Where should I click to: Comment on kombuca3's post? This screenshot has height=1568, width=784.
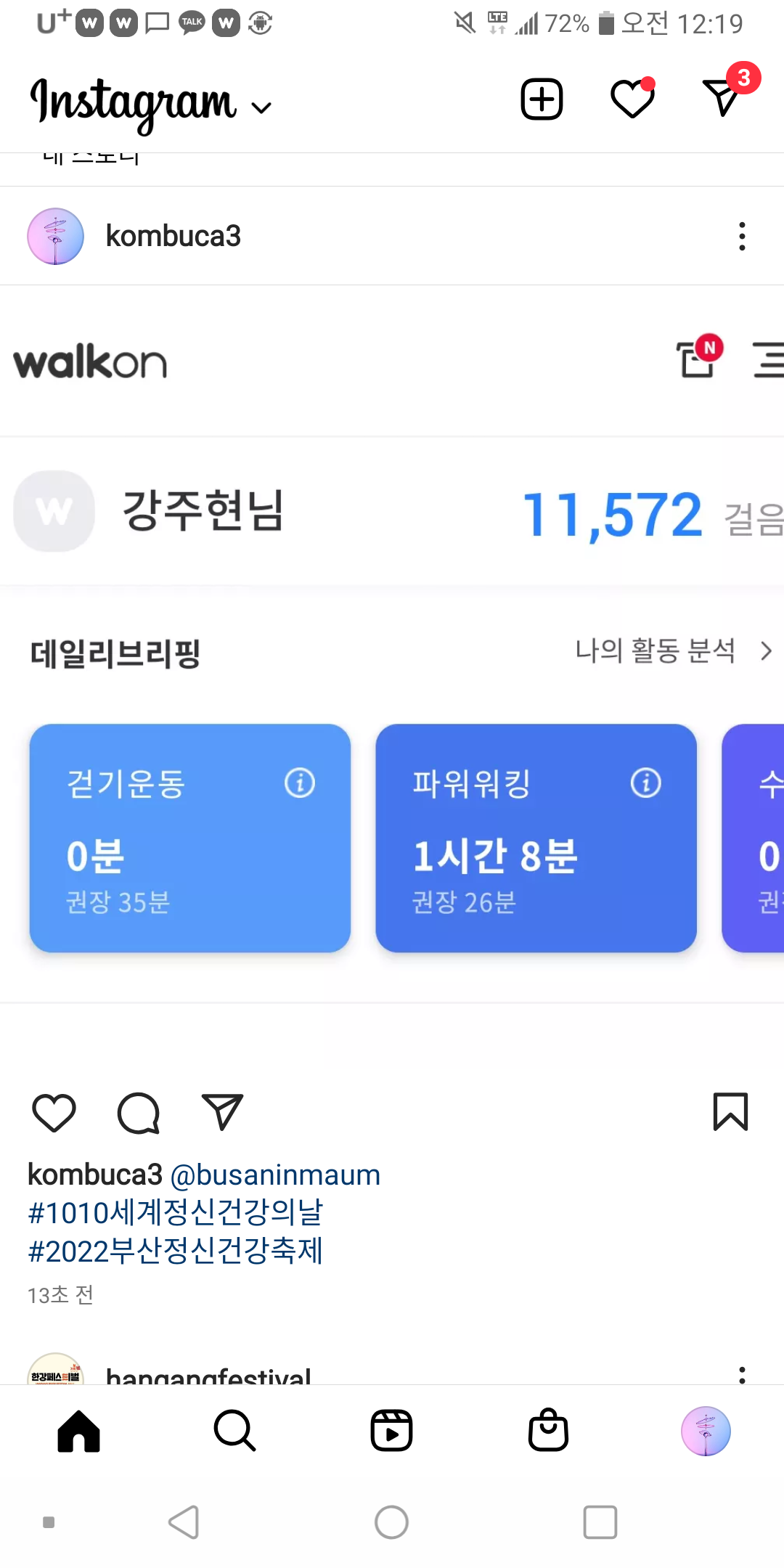[x=138, y=1112]
